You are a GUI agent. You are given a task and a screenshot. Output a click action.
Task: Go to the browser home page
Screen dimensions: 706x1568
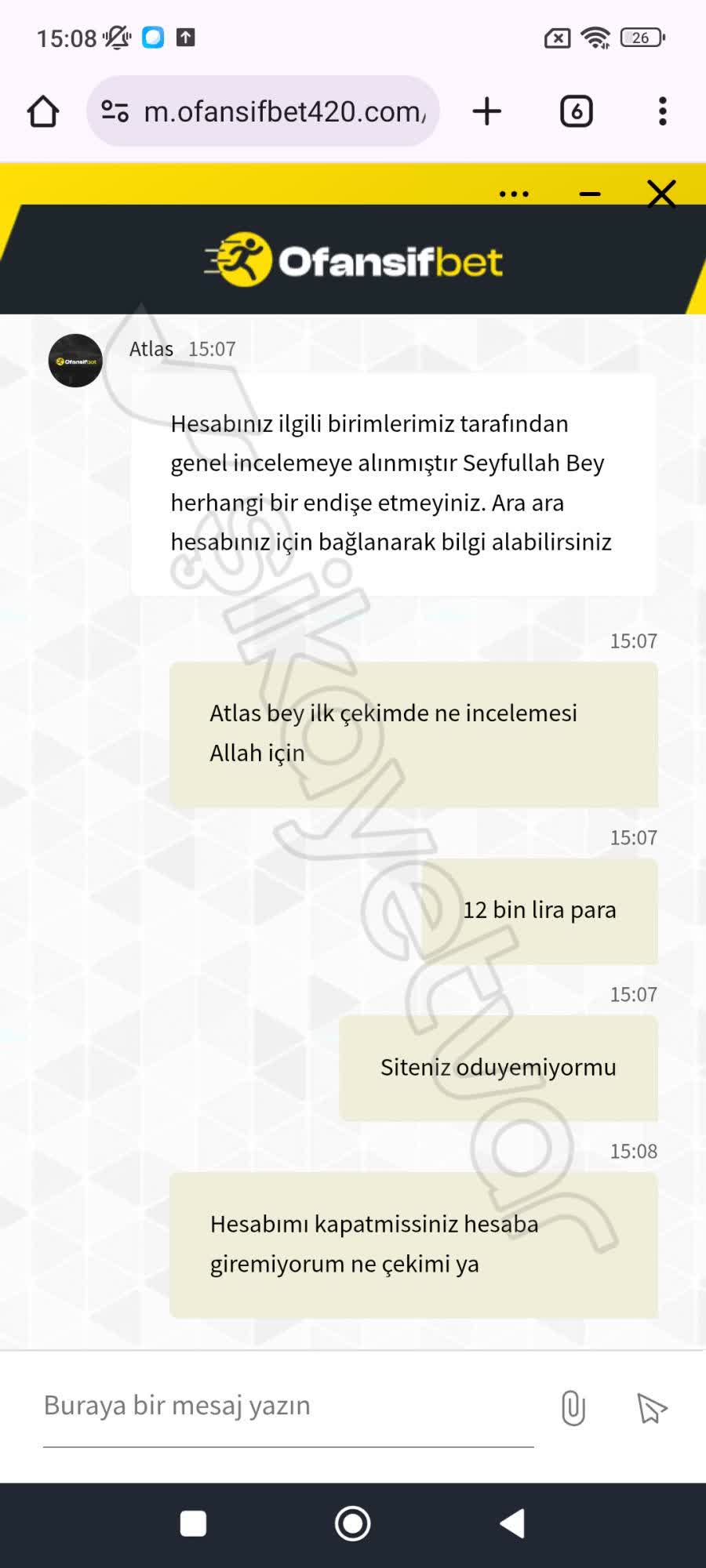click(43, 111)
